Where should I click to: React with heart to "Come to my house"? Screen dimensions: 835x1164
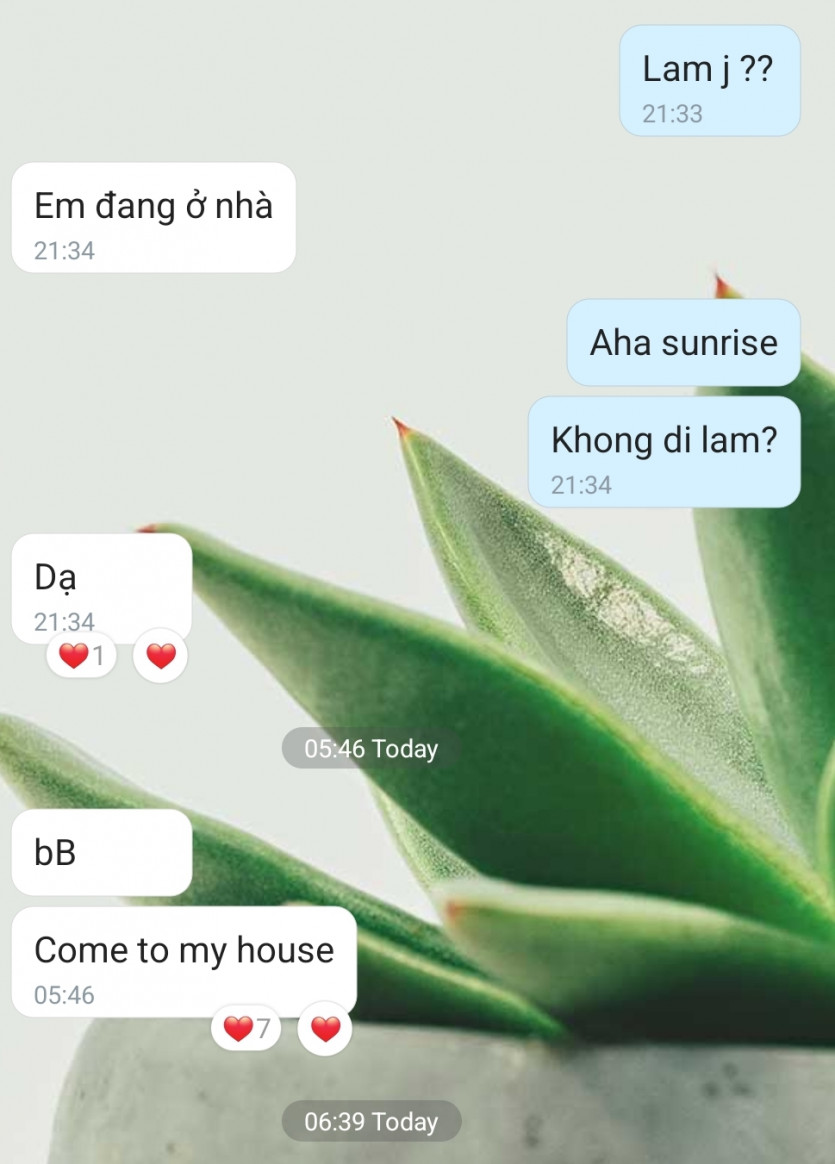(325, 1029)
